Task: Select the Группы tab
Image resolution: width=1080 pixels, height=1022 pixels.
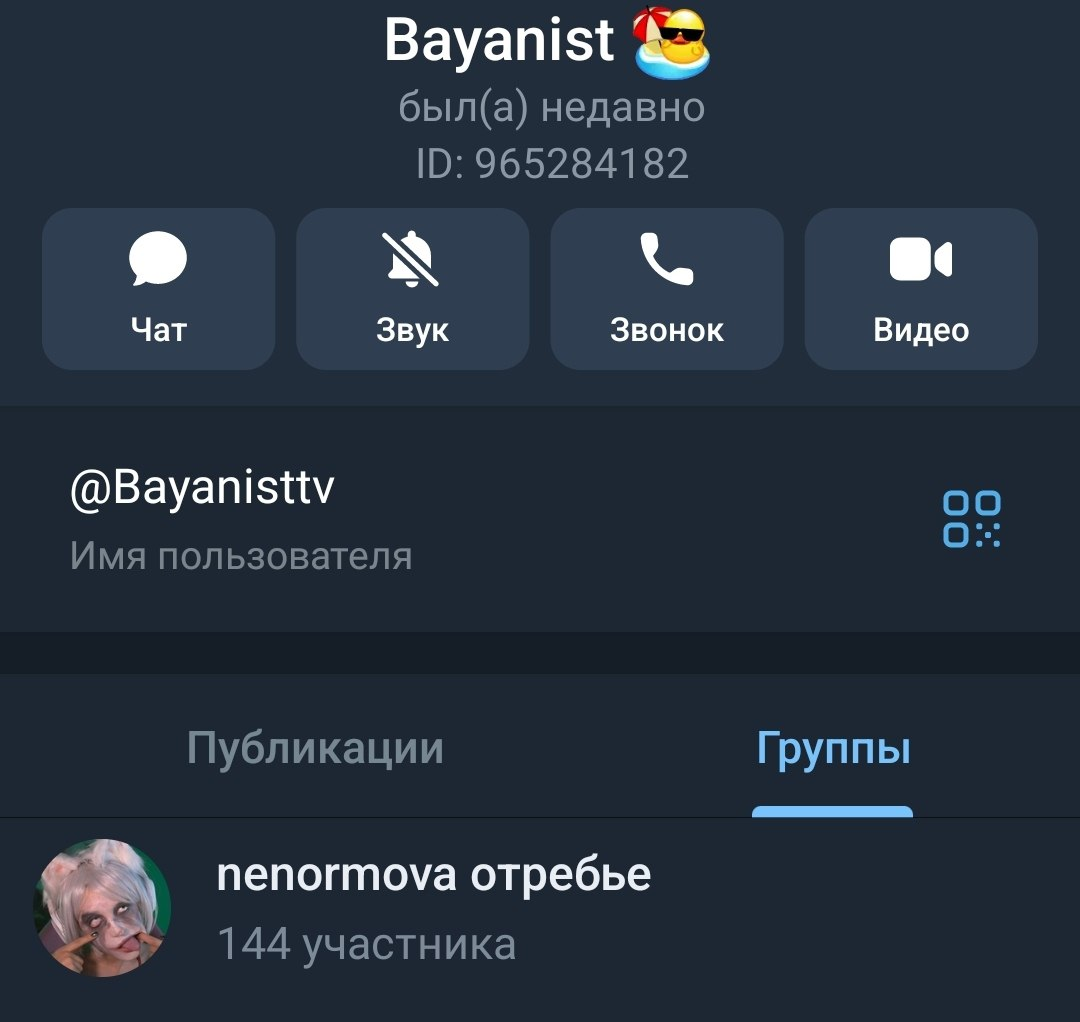Action: tap(832, 748)
